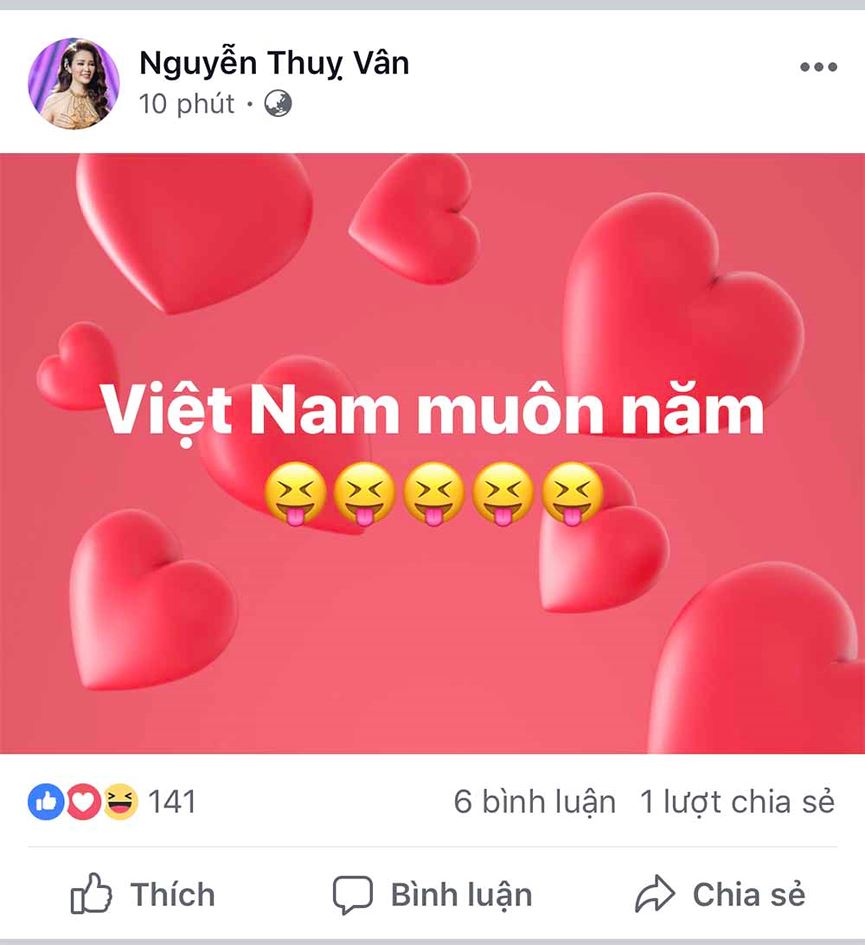Open Nguyễn Thuỵ Vân's profile name link
The image size is (865, 945).
pyautogui.click(x=274, y=63)
